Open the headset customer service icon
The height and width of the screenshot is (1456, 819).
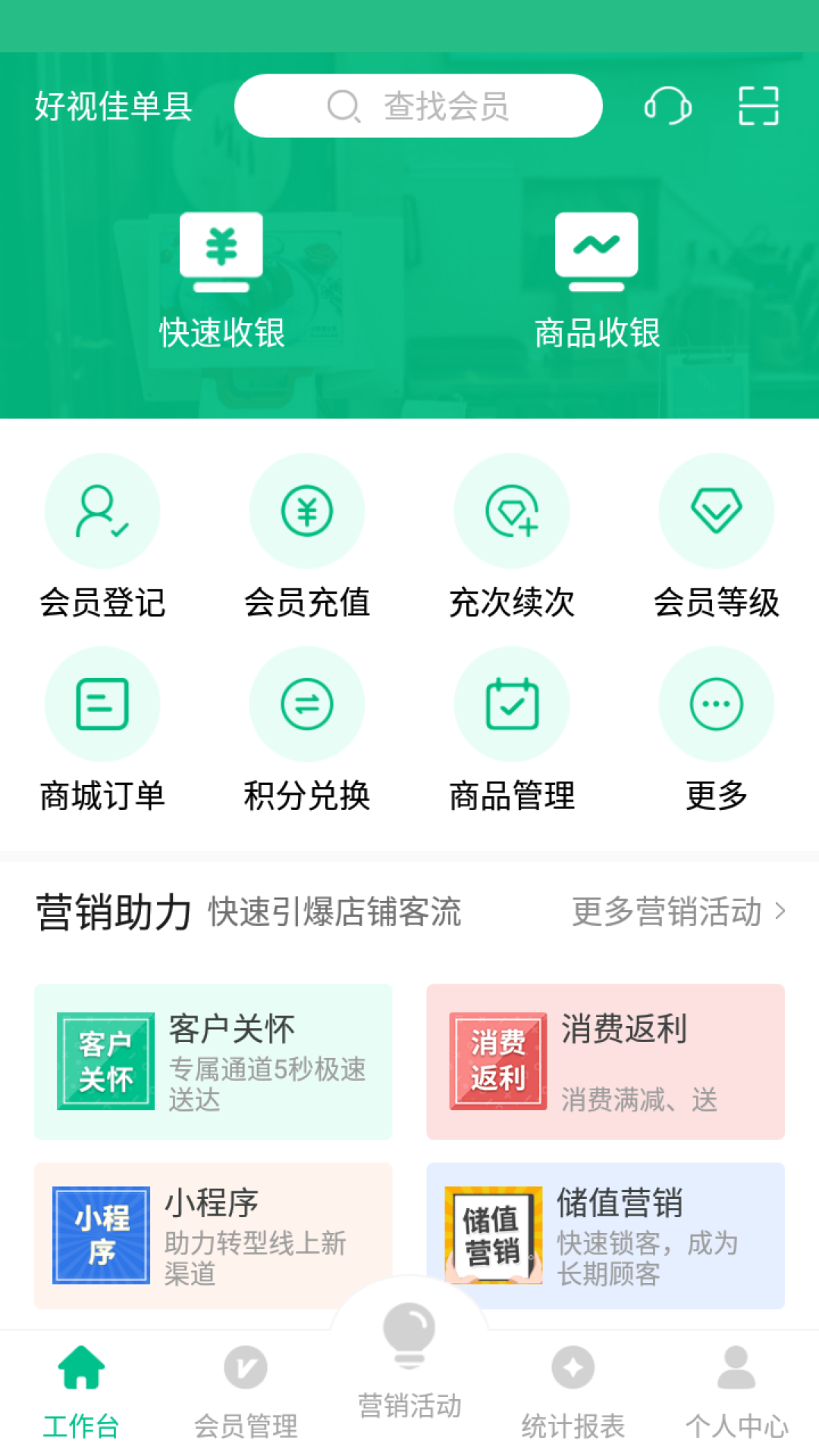(x=668, y=106)
